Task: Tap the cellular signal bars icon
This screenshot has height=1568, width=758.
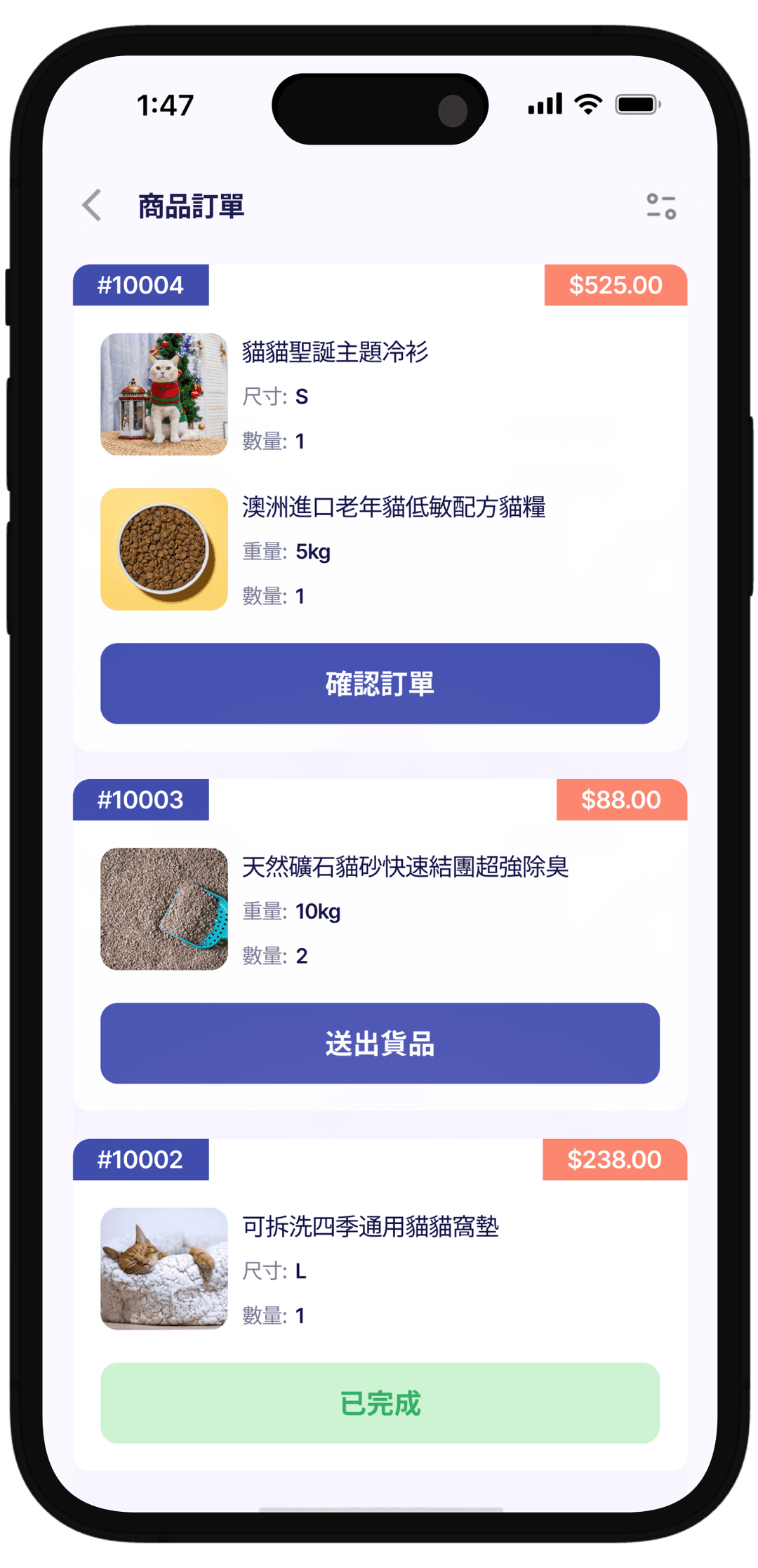Action: pyautogui.click(x=545, y=103)
